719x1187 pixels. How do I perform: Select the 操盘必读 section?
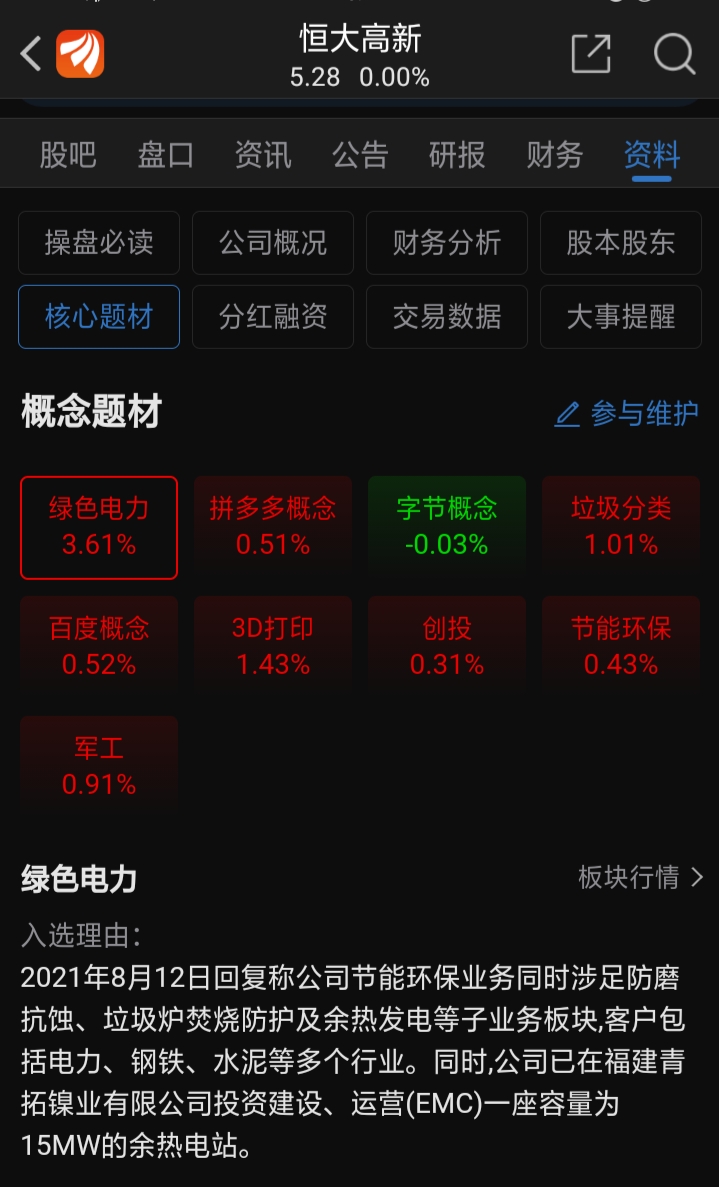(x=99, y=243)
